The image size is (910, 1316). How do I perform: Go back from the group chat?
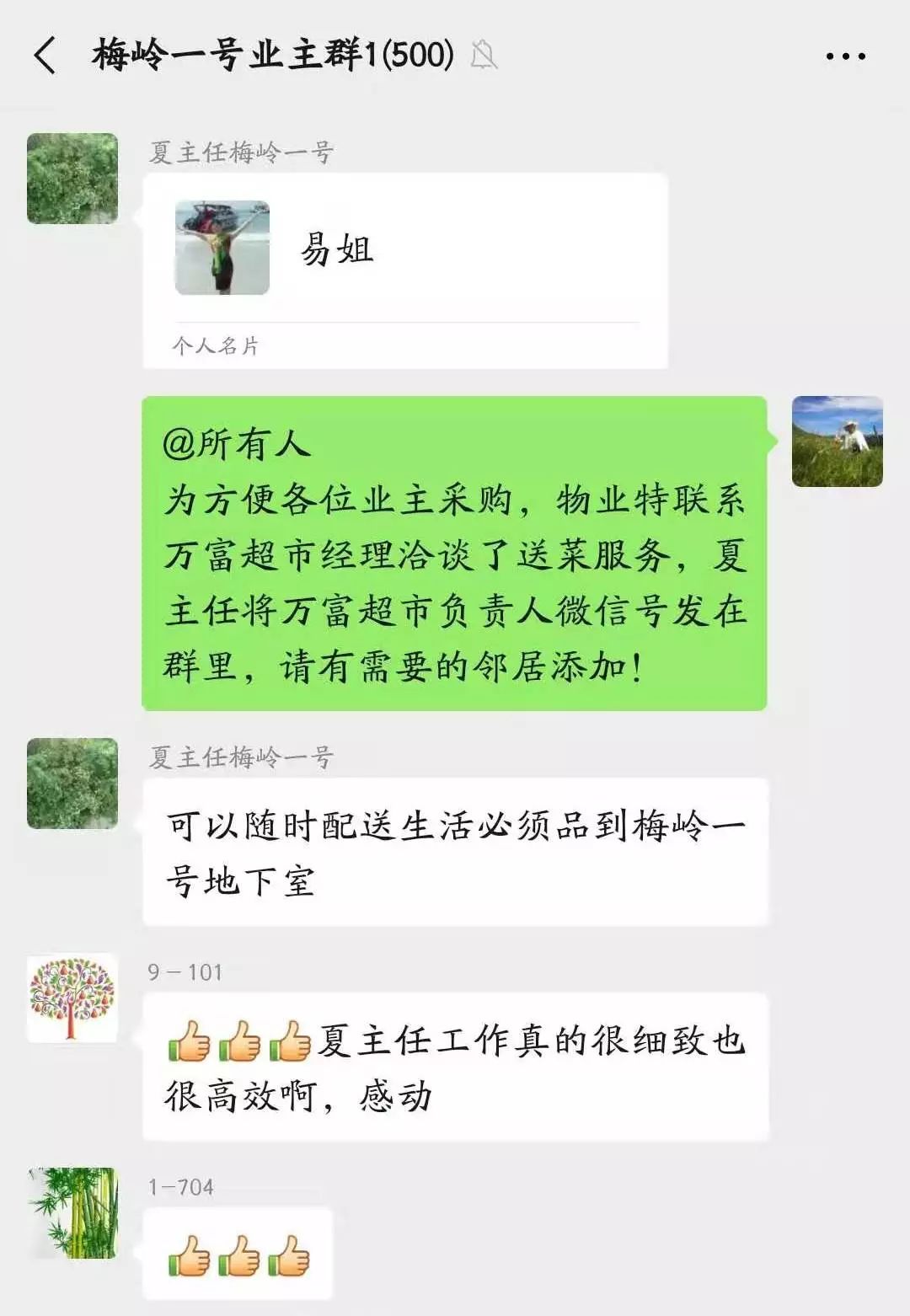[x=45, y=56]
